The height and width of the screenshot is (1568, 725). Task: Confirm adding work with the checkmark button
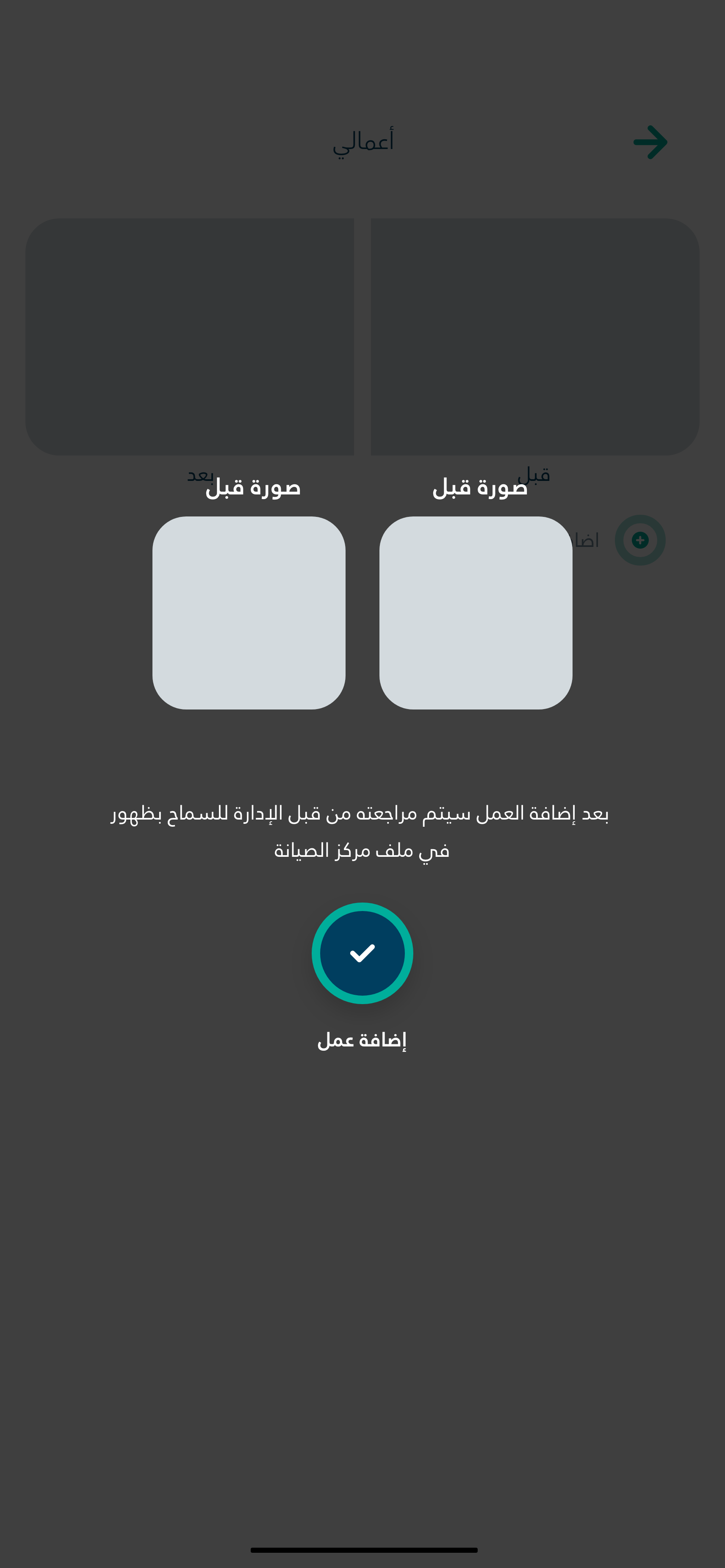[x=362, y=952]
